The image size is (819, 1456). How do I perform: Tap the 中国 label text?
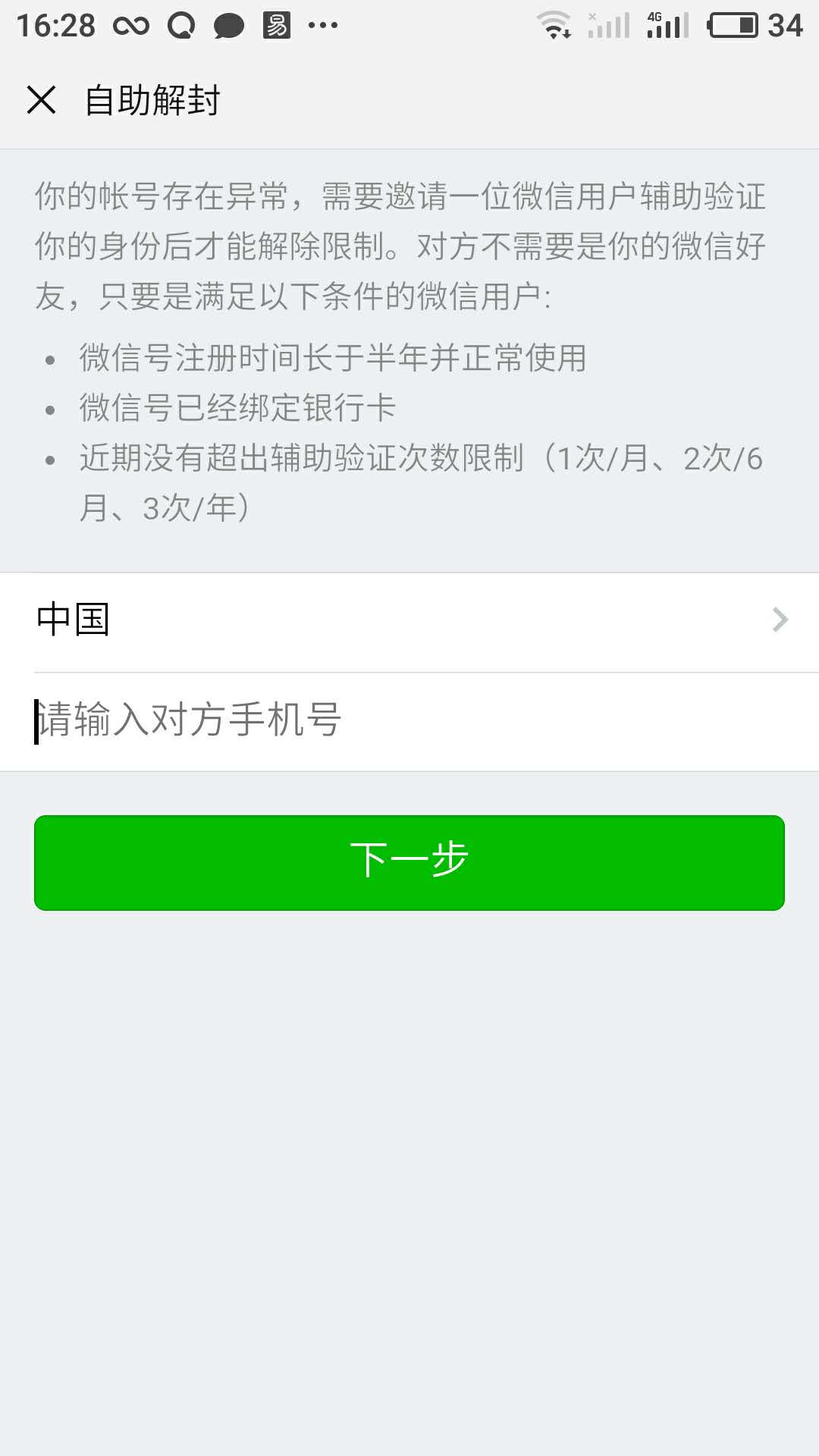[x=73, y=620]
